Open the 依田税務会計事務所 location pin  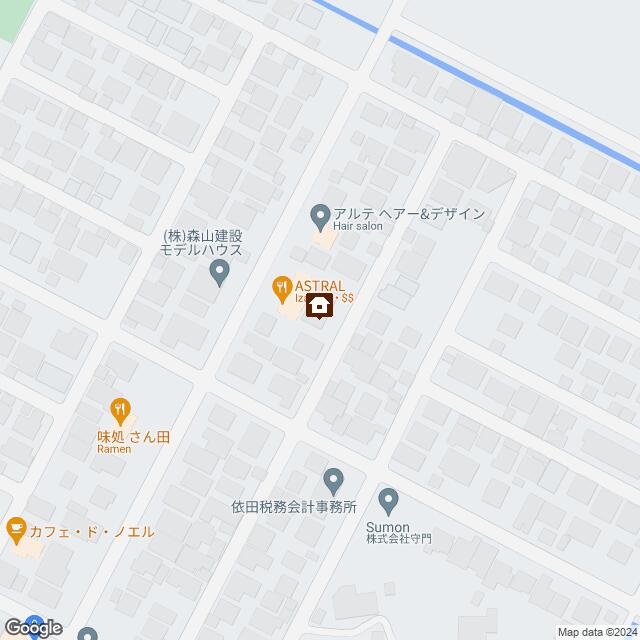coord(335,480)
